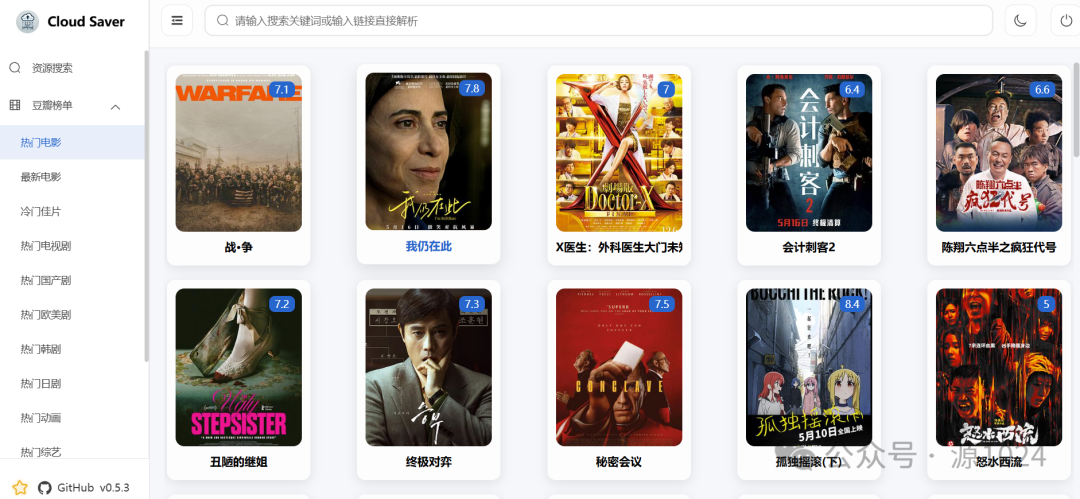Select 热门国产剧 category

pyautogui.click(x=45, y=280)
